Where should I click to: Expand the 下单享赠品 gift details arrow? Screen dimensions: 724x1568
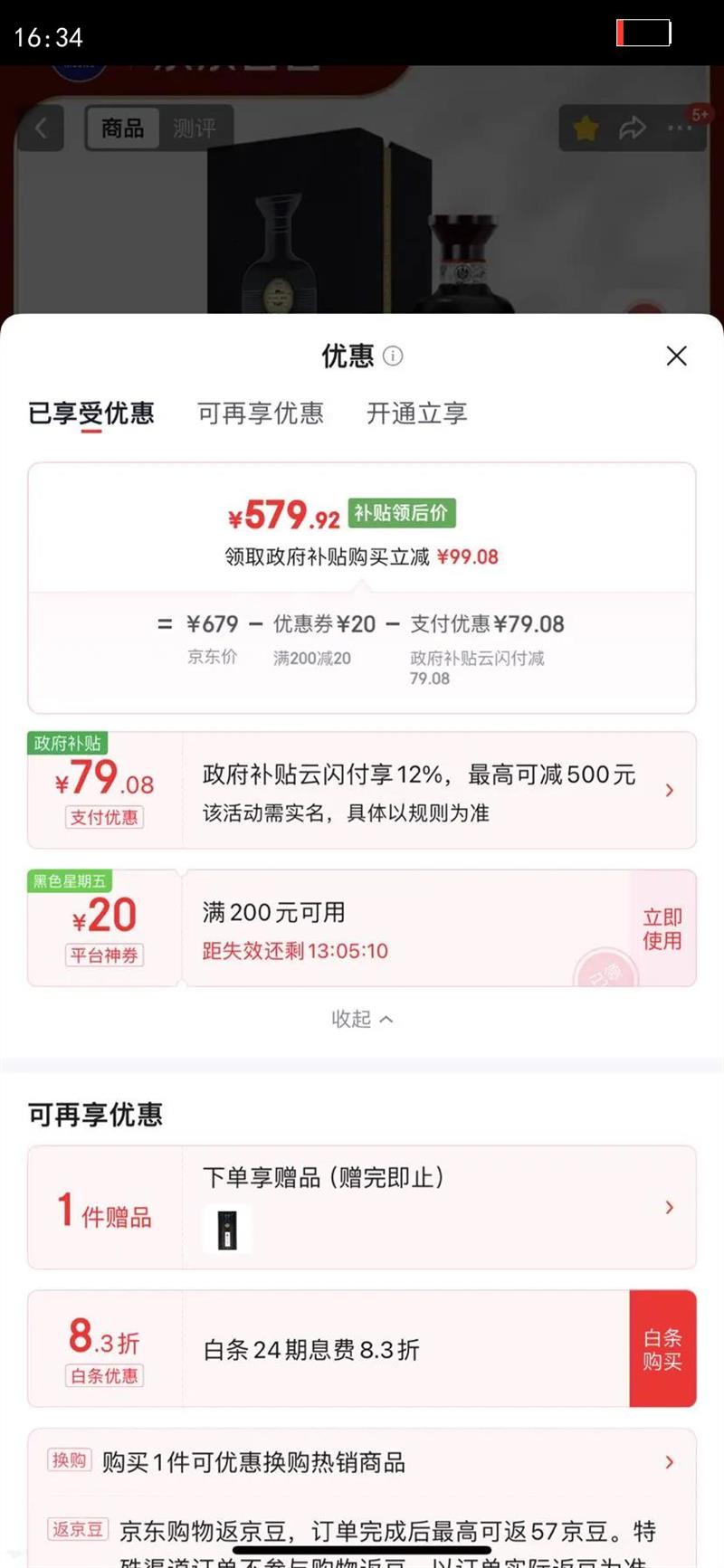(670, 1207)
